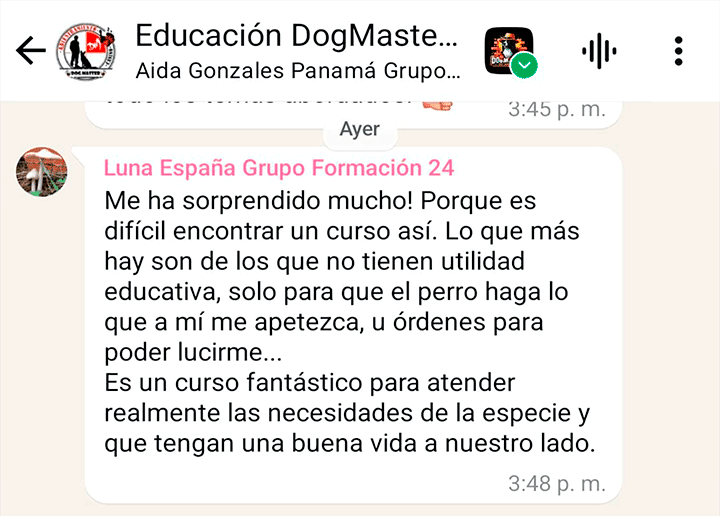Open the three-dot overflow menu
Screen dimensions: 720x516
click(679, 51)
